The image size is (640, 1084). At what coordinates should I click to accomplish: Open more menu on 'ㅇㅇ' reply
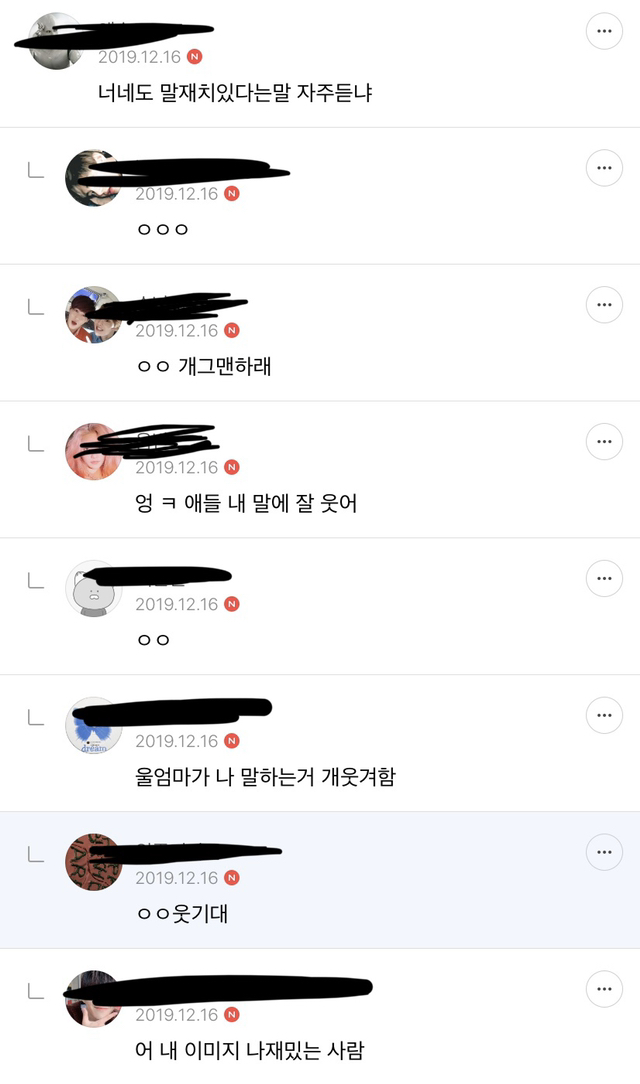click(604, 578)
